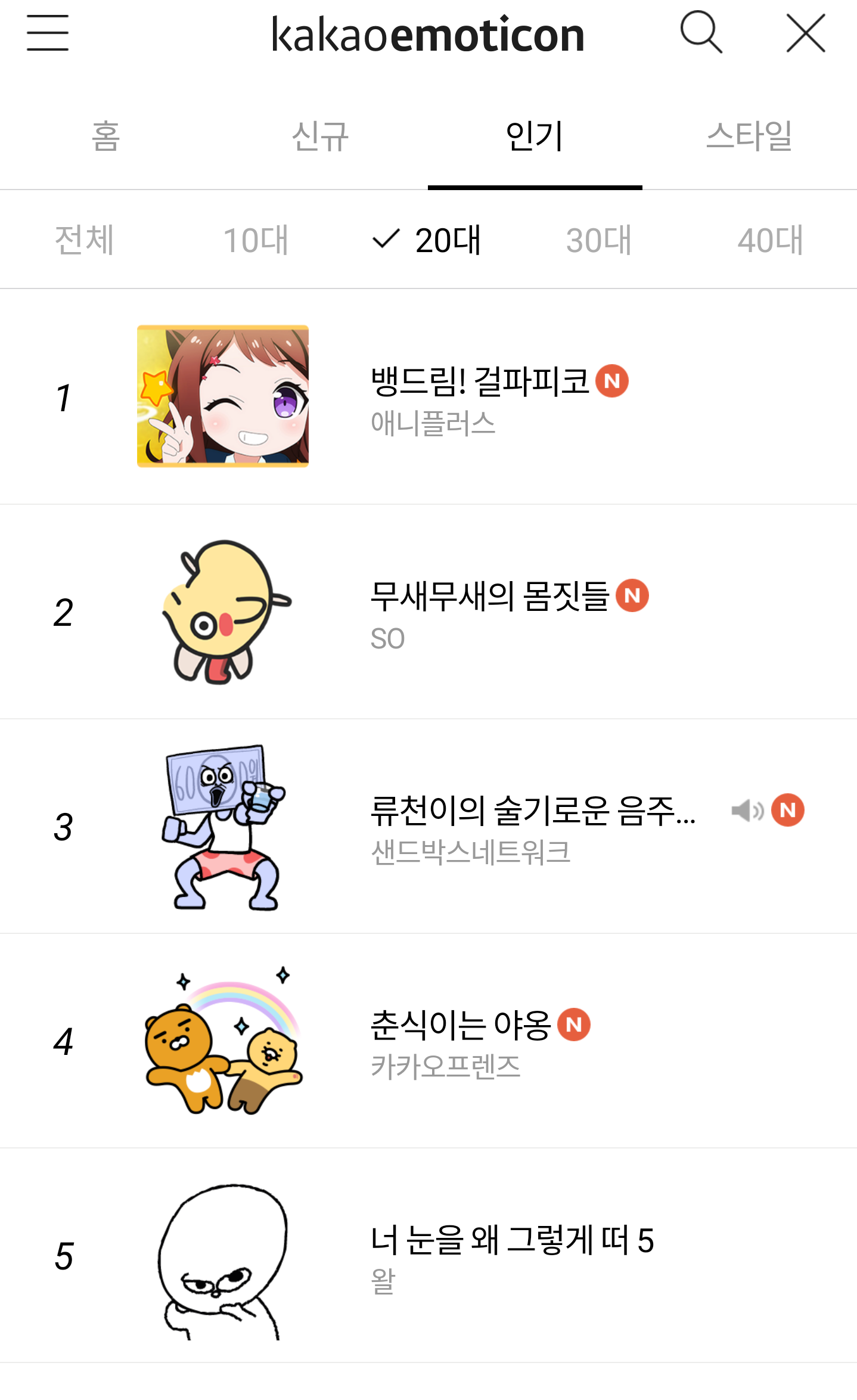The width and height of the screenshot is (857, 1400).
Task: Open the hamburger menu
Action: tap(48, 33)
